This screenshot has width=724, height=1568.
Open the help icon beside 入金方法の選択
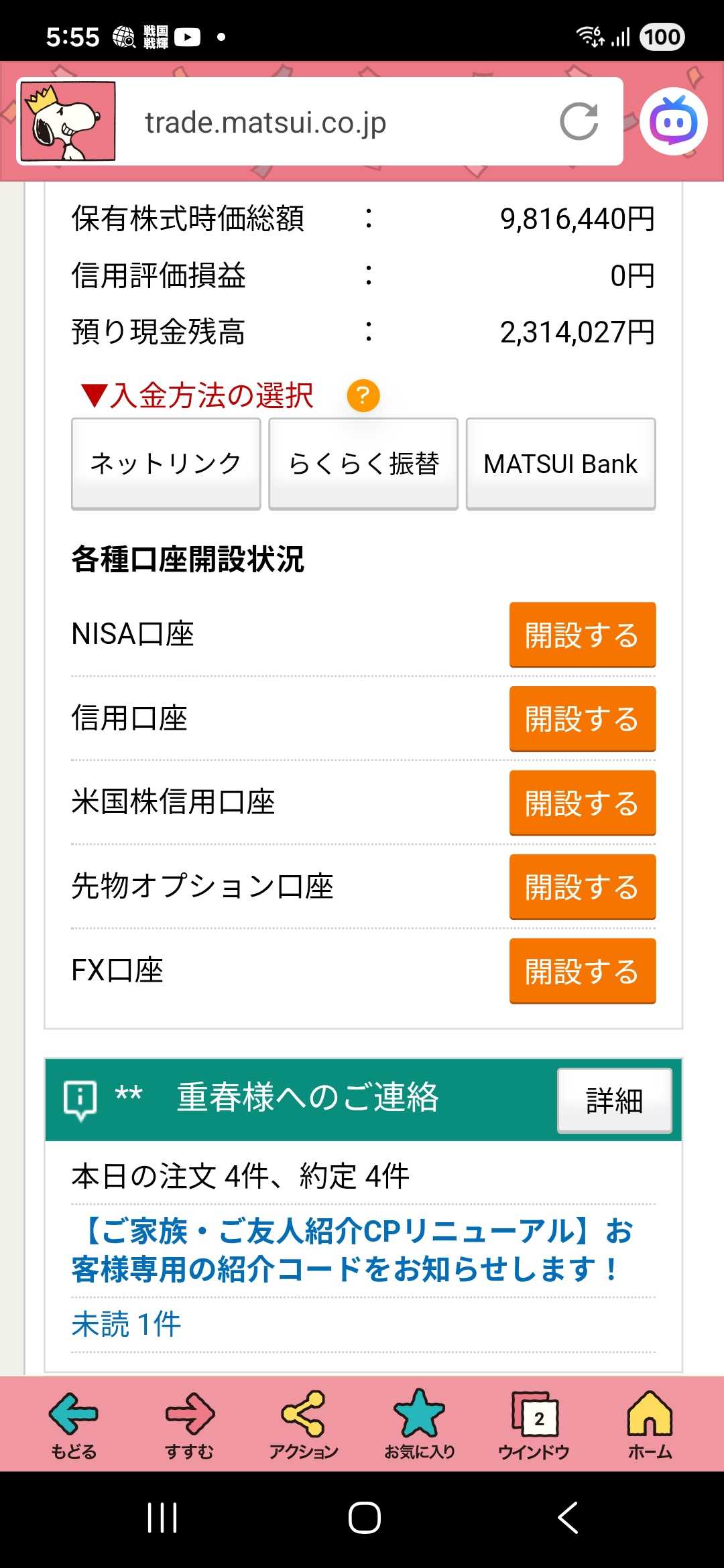(363, 395)
